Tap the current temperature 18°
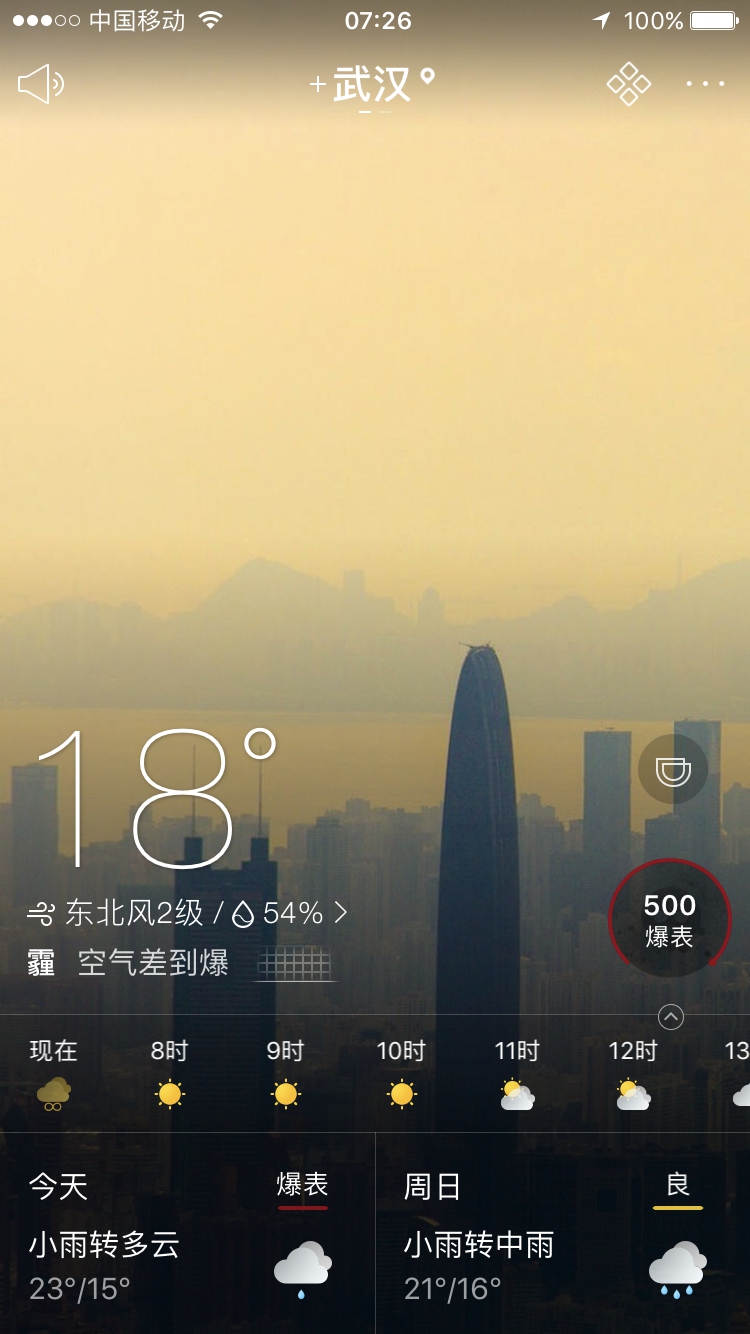The width and height of the screenshot is (750, 1334). pyautogui.click(x=156, y=797)
